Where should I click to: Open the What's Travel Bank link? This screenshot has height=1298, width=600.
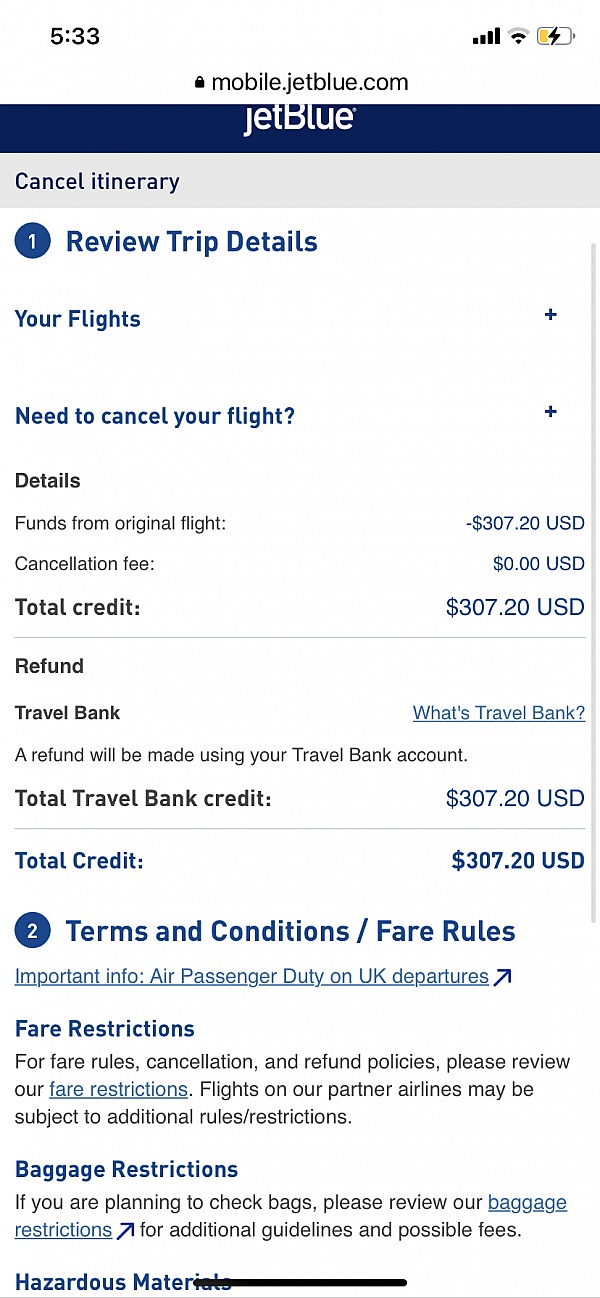coord(499,713)
